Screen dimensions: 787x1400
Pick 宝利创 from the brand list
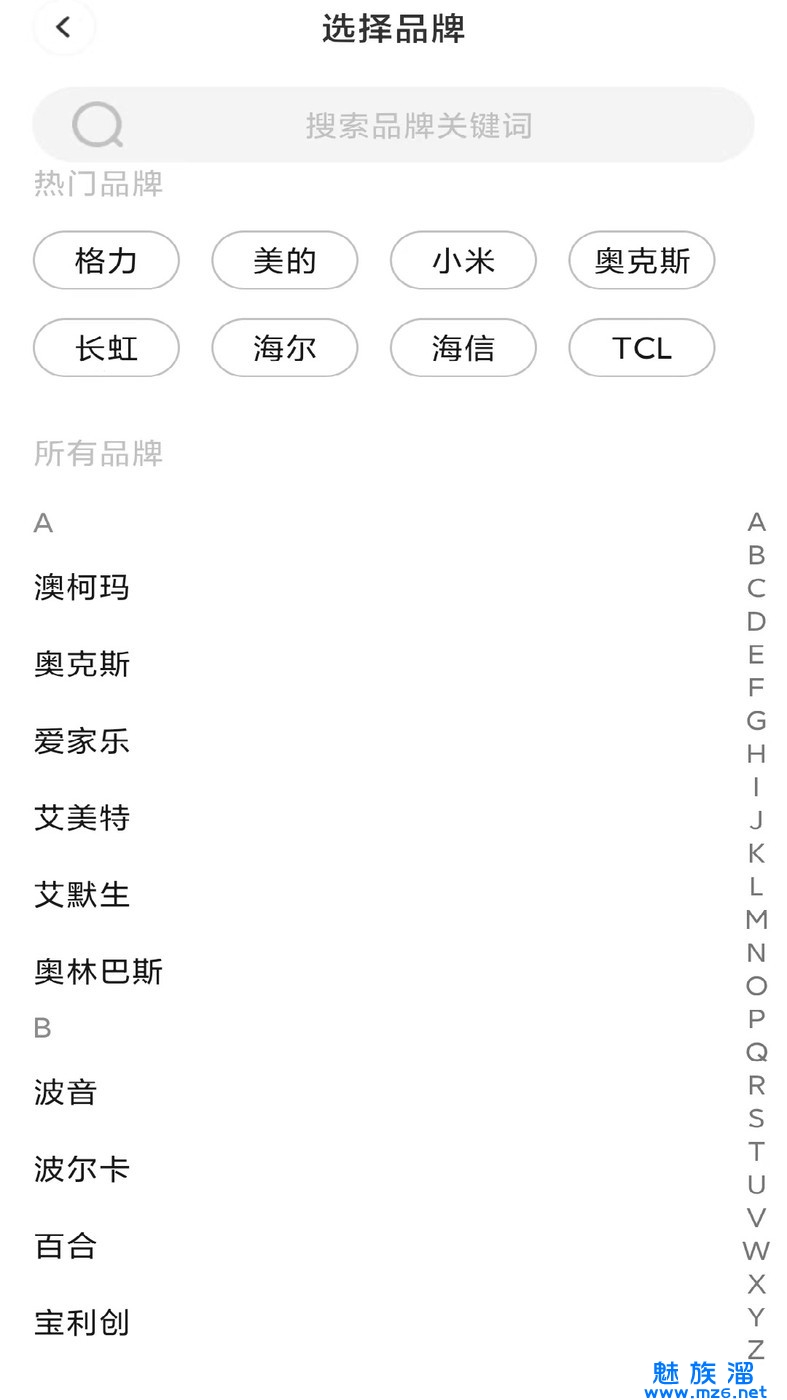[82, 1323]
